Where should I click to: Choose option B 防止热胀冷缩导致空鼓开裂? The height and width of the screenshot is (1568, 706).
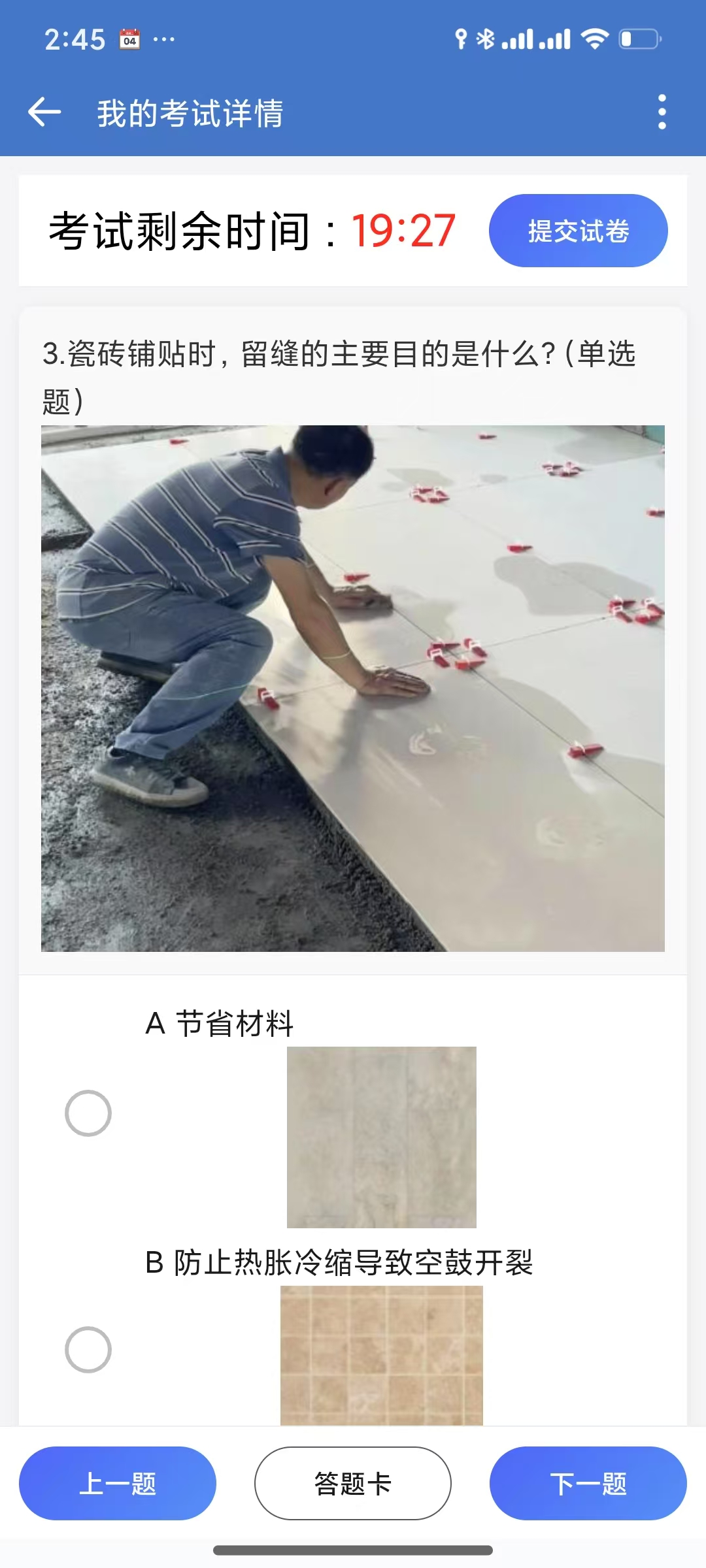tap(88, 1350)
